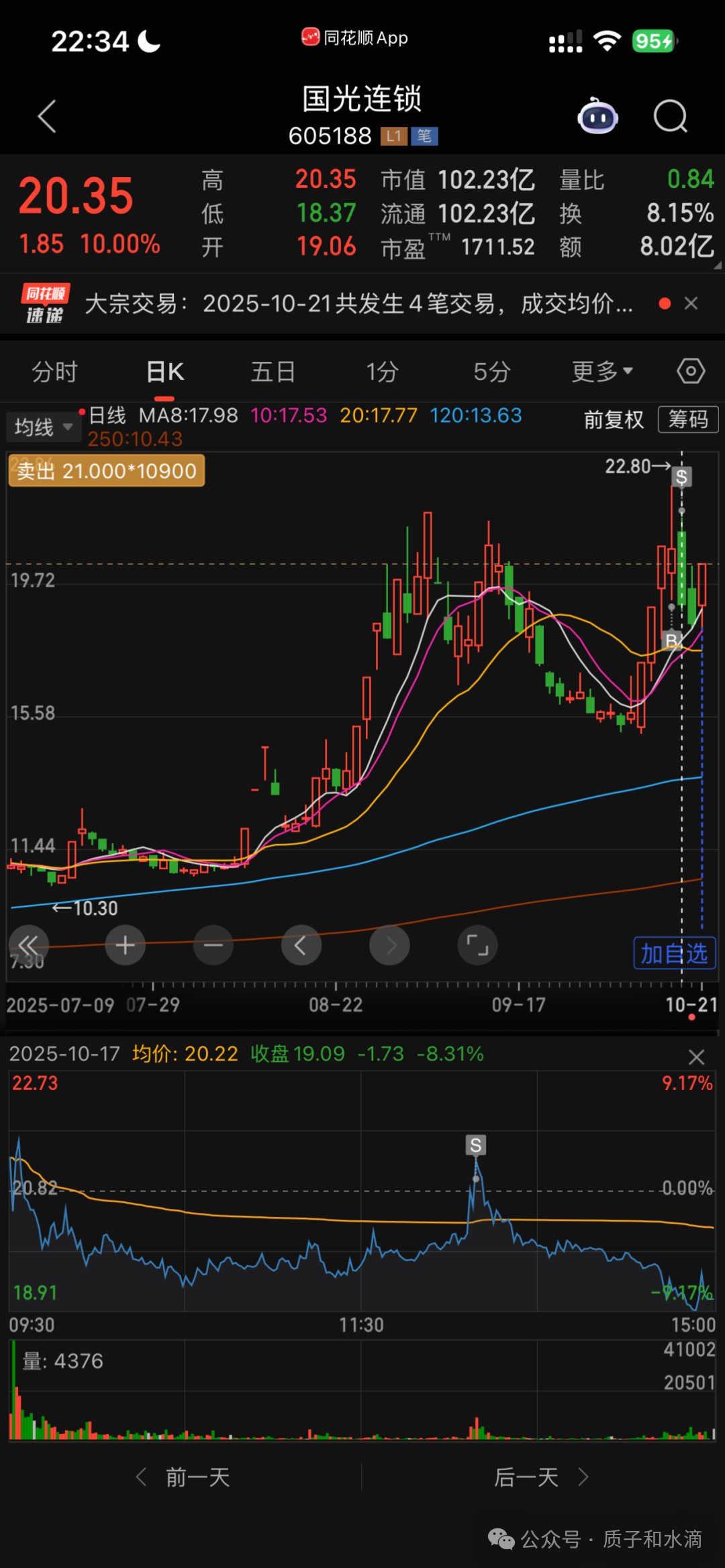
Task: Open chart settings hexagon icon
Action: point(691,371)
